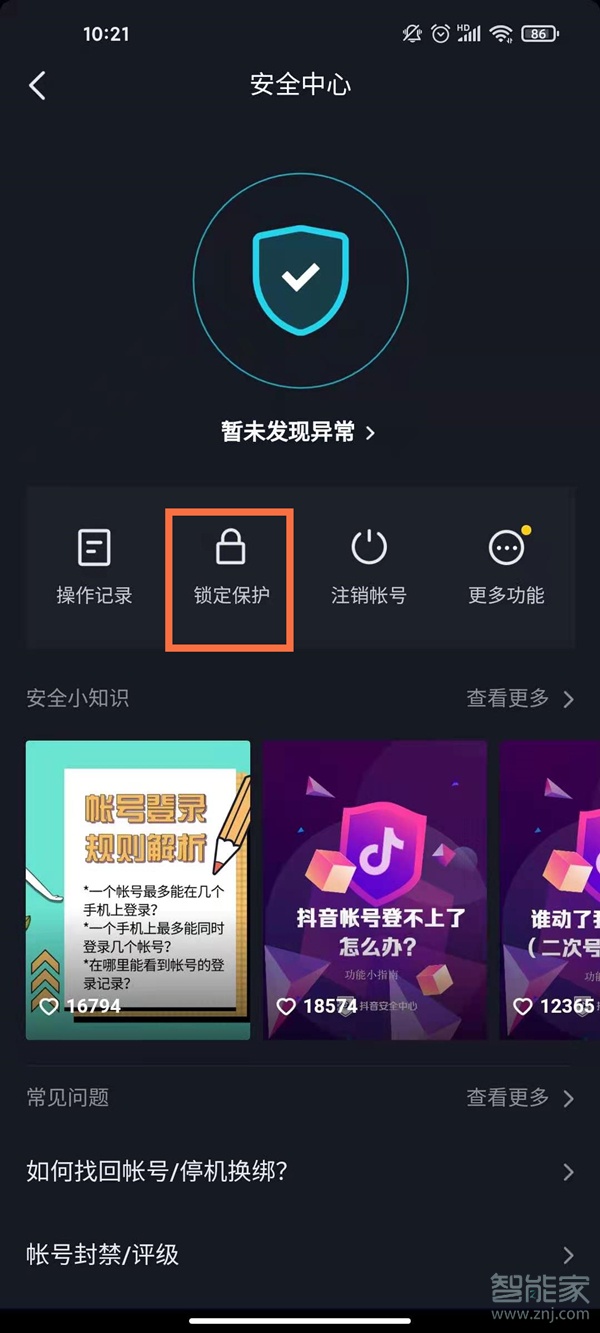This screenshot has height=1333, width=600.
Task: Open 操作记录
Action: coord(94,568)
